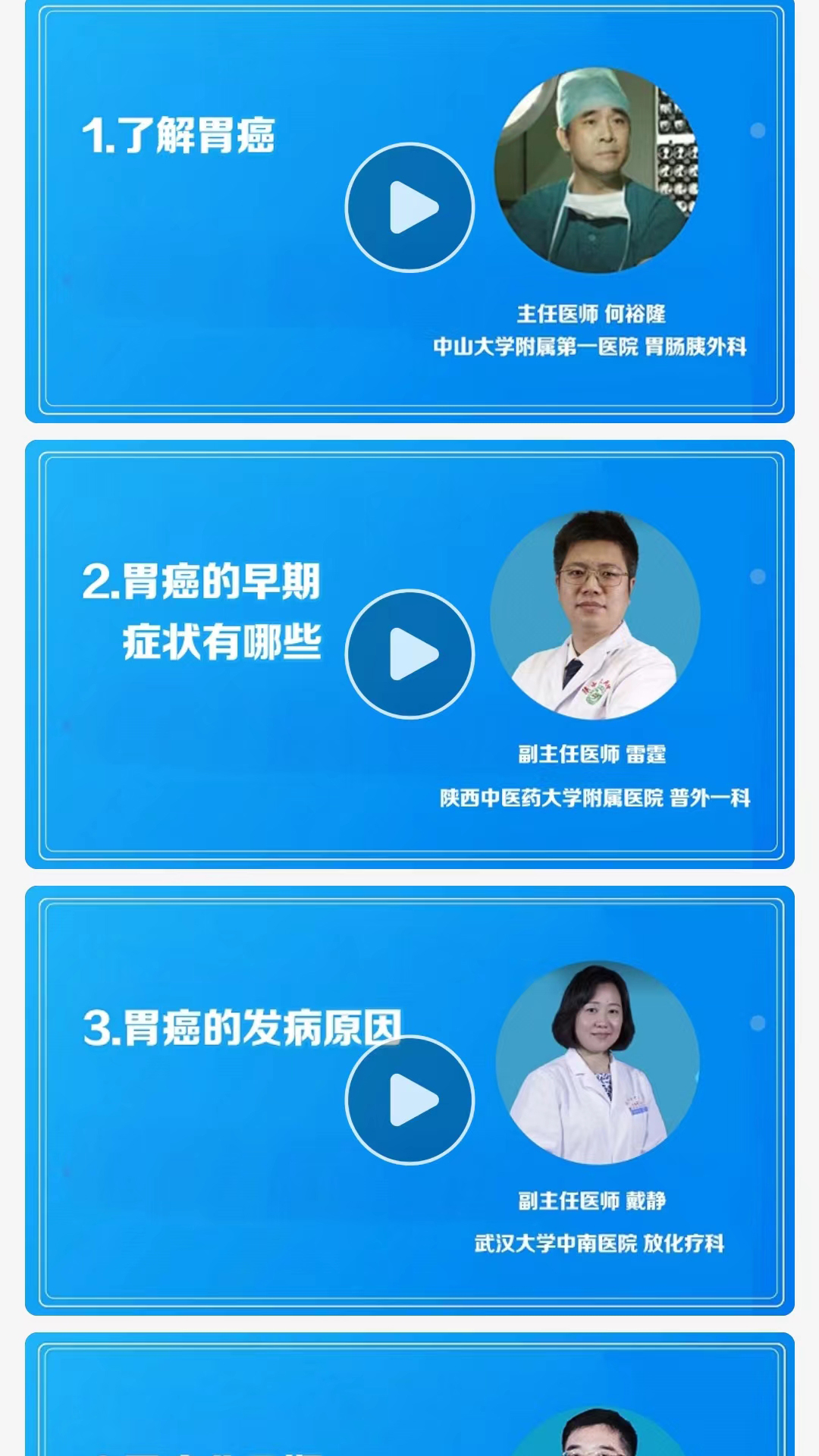Play the video 1.了解胃癌

coord(410,207)
